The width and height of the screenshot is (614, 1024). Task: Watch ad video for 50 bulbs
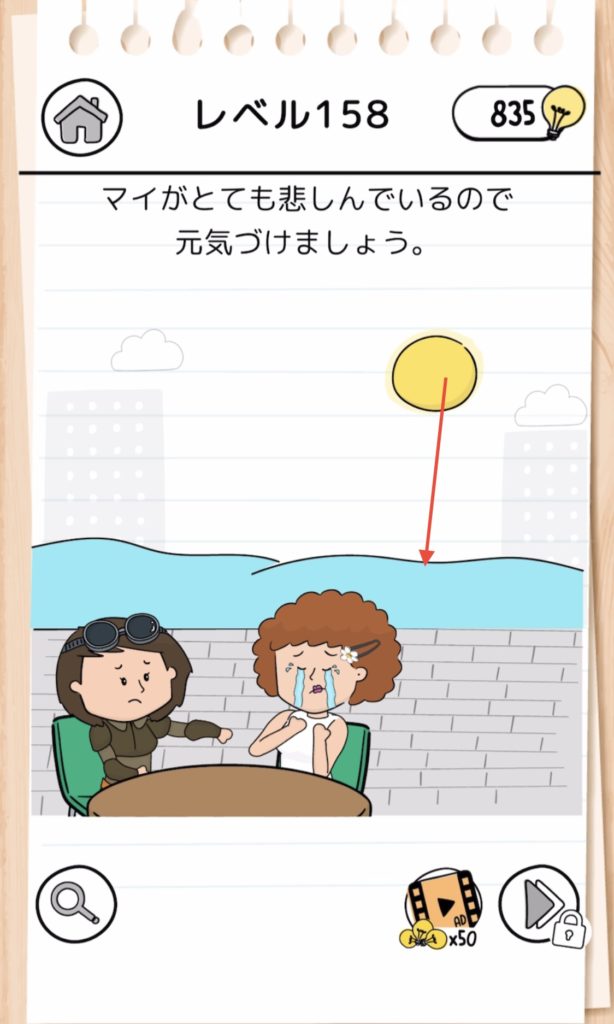click(x=442, y=905)
